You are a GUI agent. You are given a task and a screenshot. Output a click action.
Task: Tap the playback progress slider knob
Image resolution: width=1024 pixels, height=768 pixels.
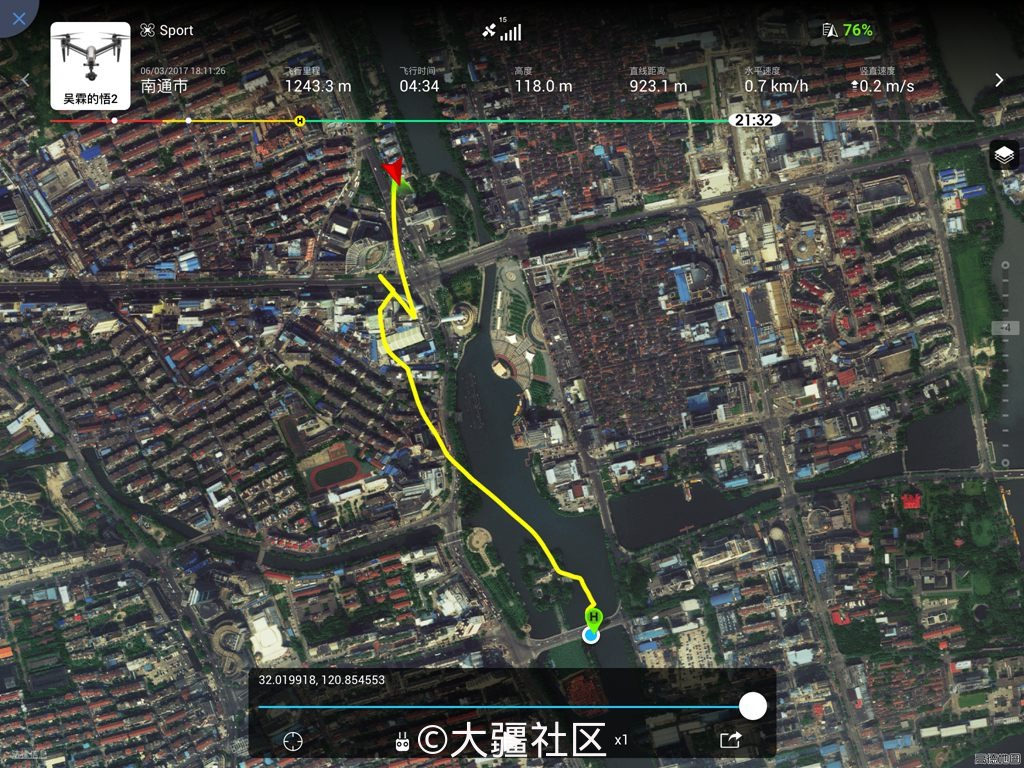[753, 706]
